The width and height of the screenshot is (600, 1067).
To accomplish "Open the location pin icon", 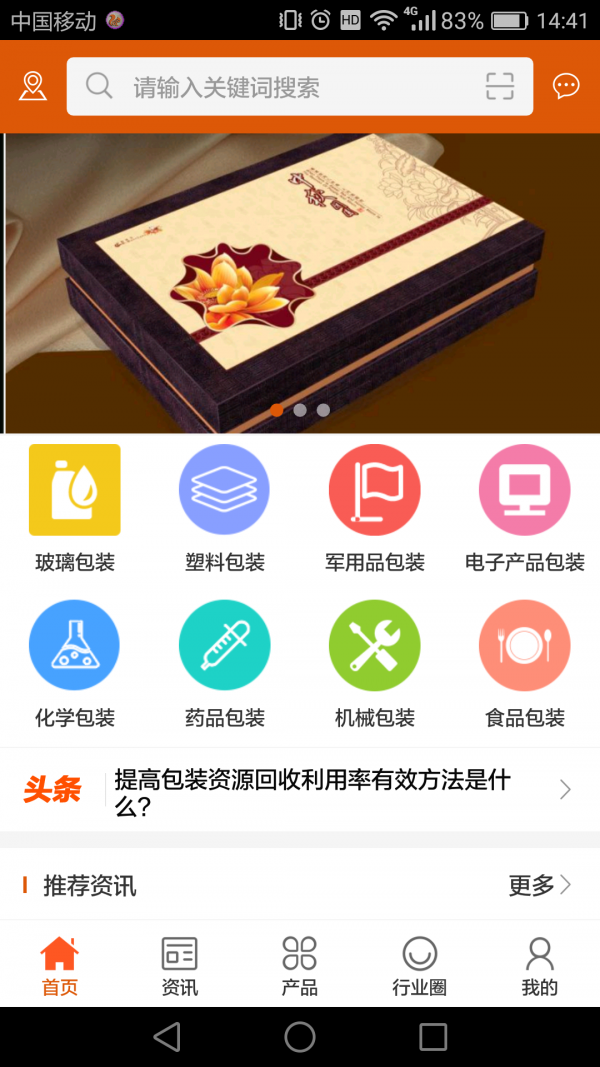I will (33, 87).
